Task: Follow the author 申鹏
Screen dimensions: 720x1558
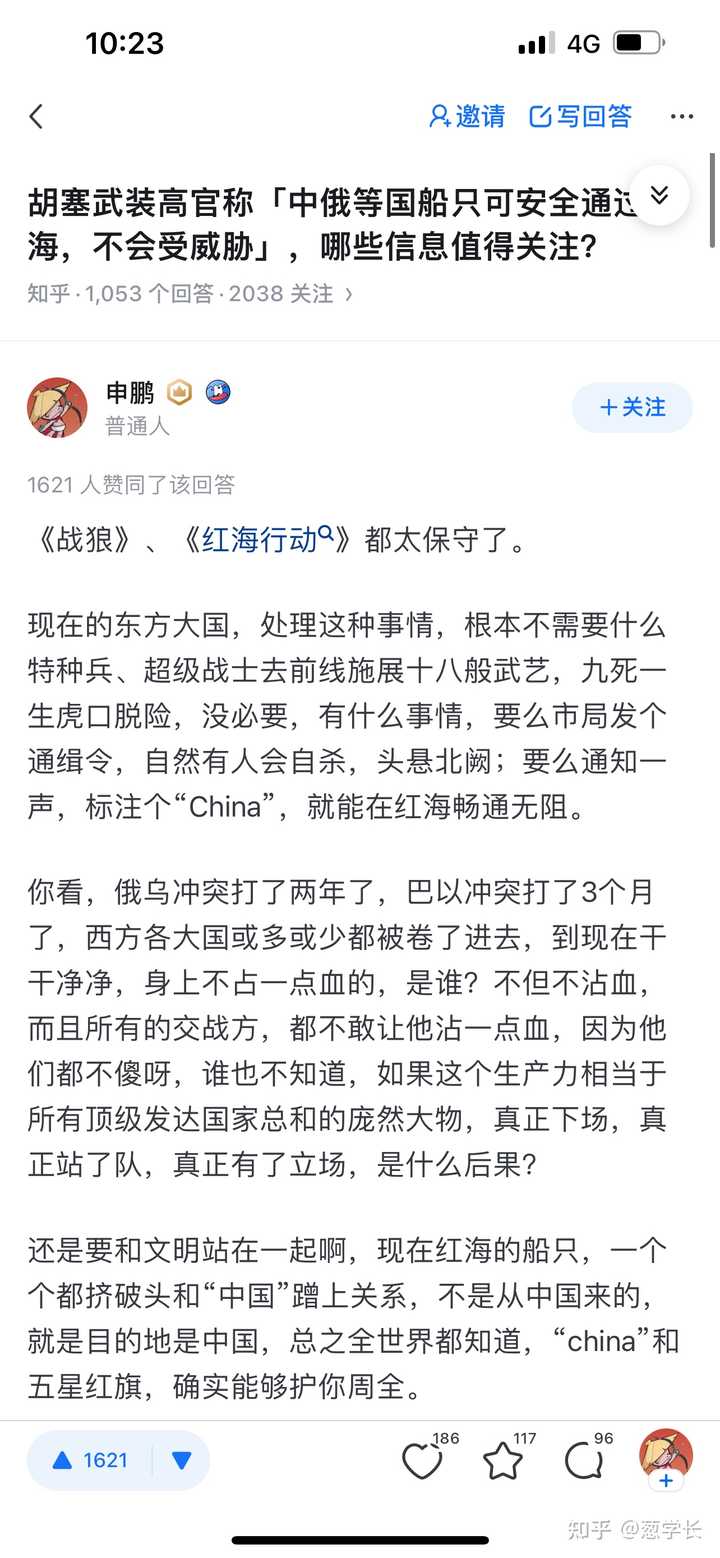Action: click(632, 407)
